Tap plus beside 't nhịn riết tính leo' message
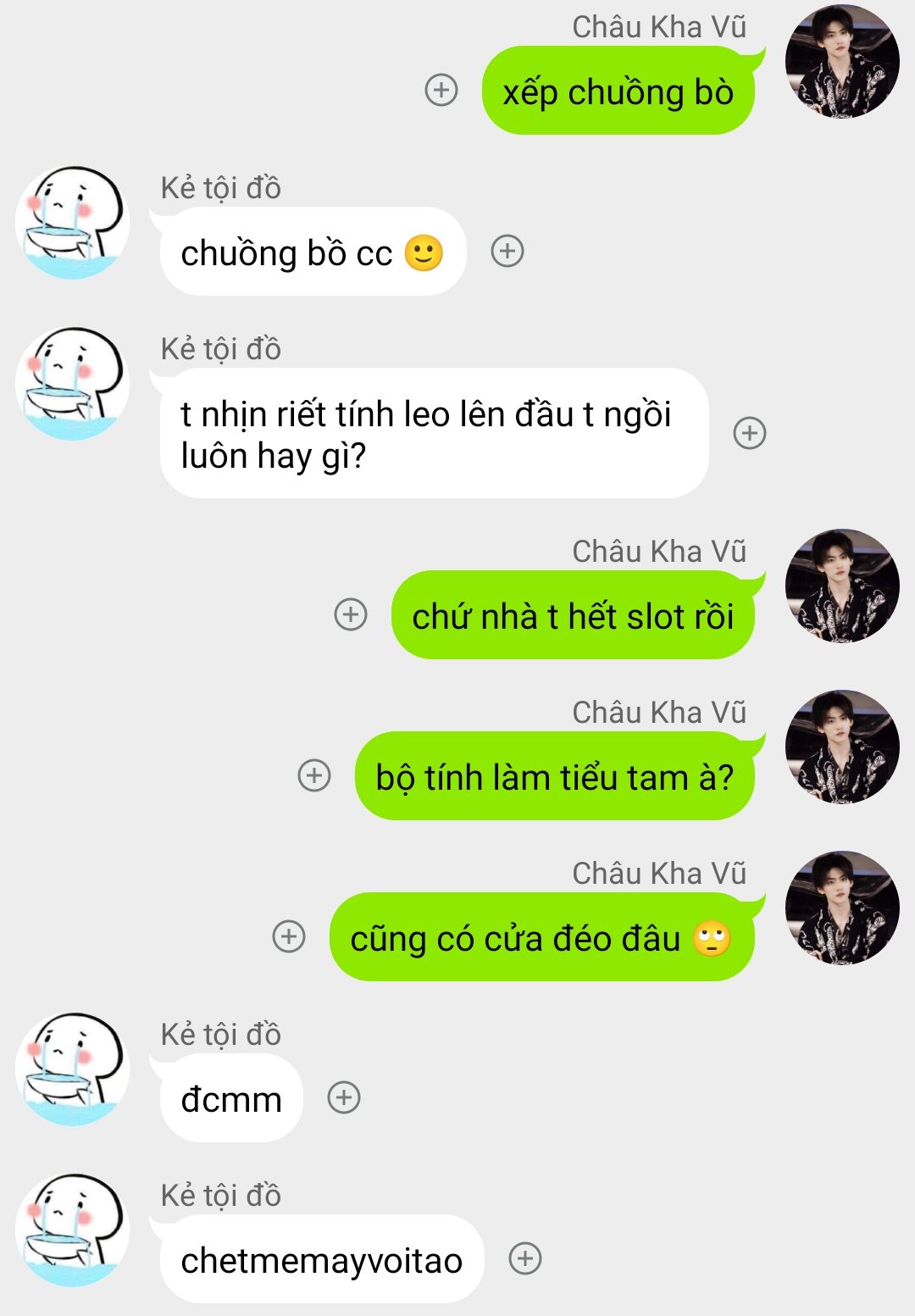The width and height of the screenshot is (915, 1316). [750, 433]
